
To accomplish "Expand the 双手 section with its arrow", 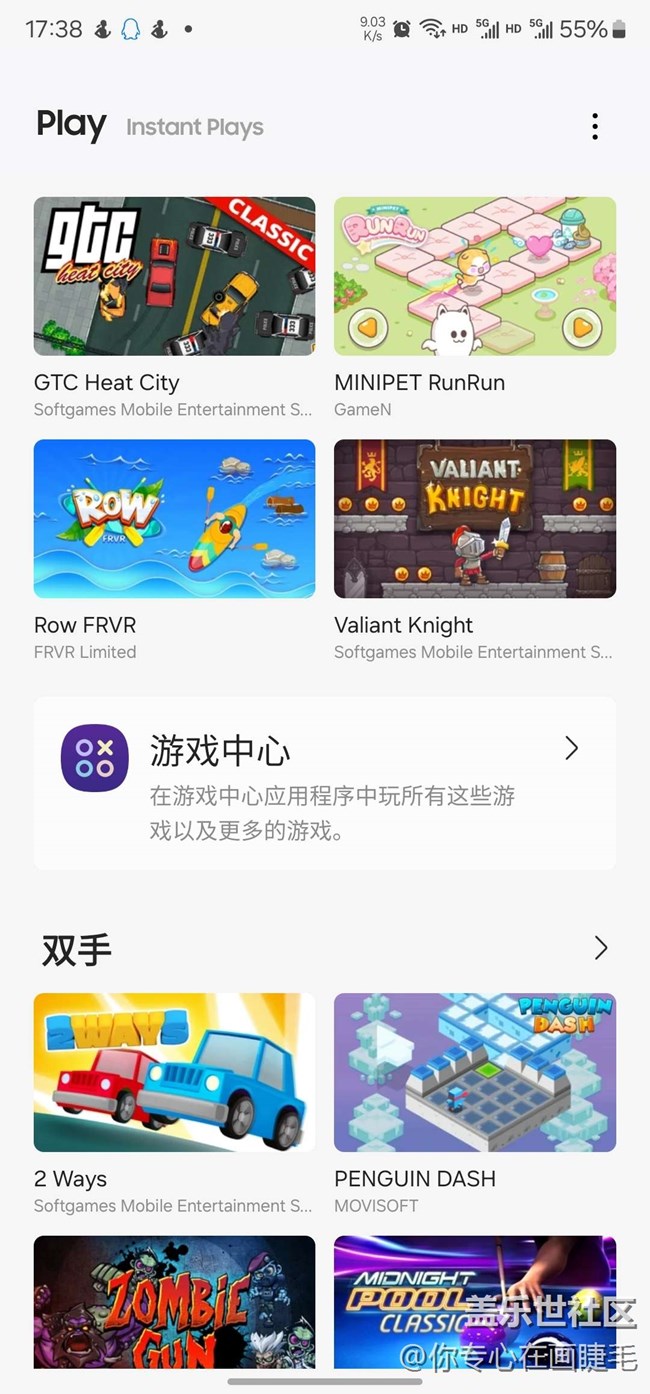I will click(x=600, y=948).
